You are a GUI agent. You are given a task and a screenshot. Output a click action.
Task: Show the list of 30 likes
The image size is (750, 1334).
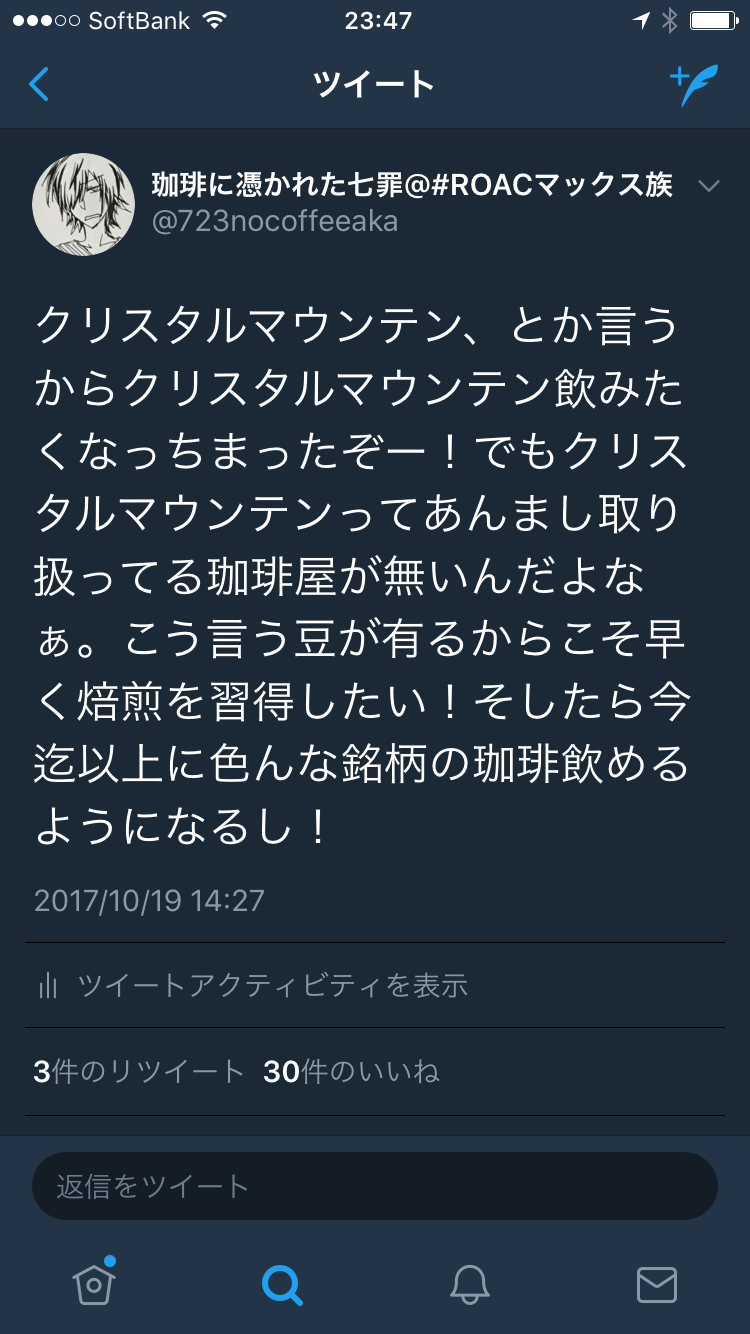(x=351, y=1072)
